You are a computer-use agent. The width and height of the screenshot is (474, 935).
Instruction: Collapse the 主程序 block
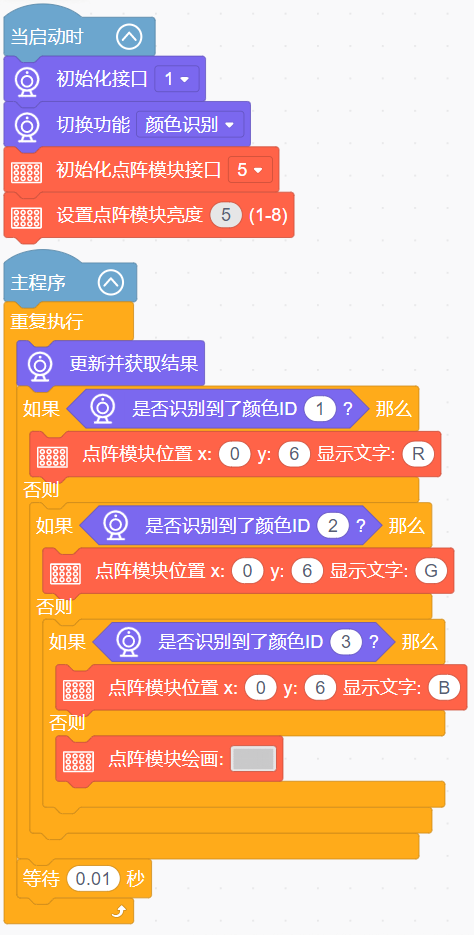tap(111, 283)
